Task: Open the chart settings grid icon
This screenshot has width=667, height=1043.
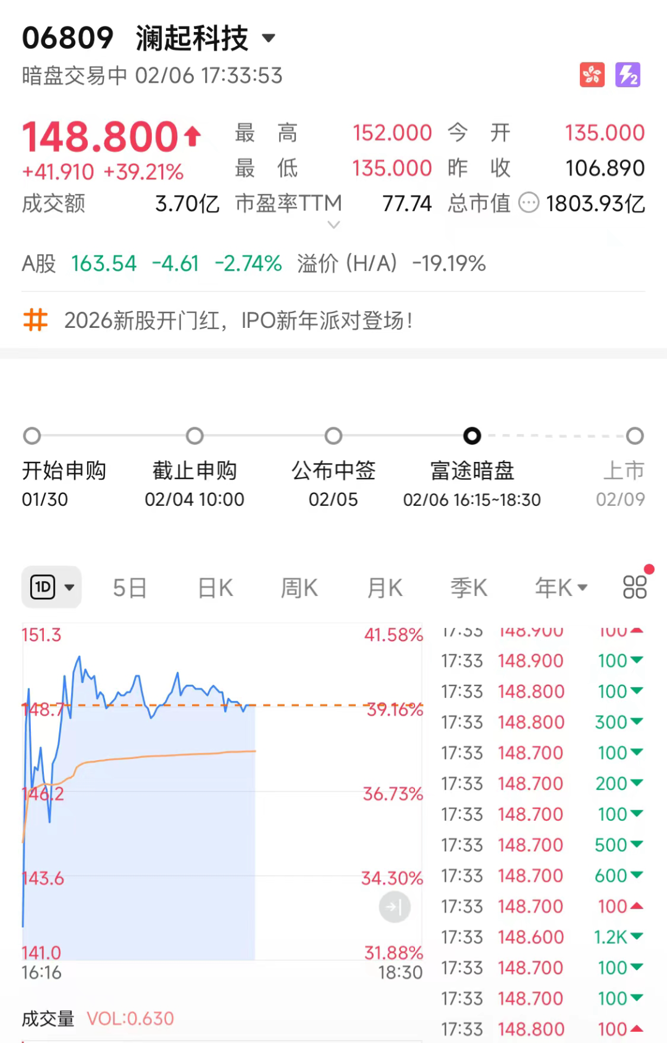Action: (x=635, y=587)
